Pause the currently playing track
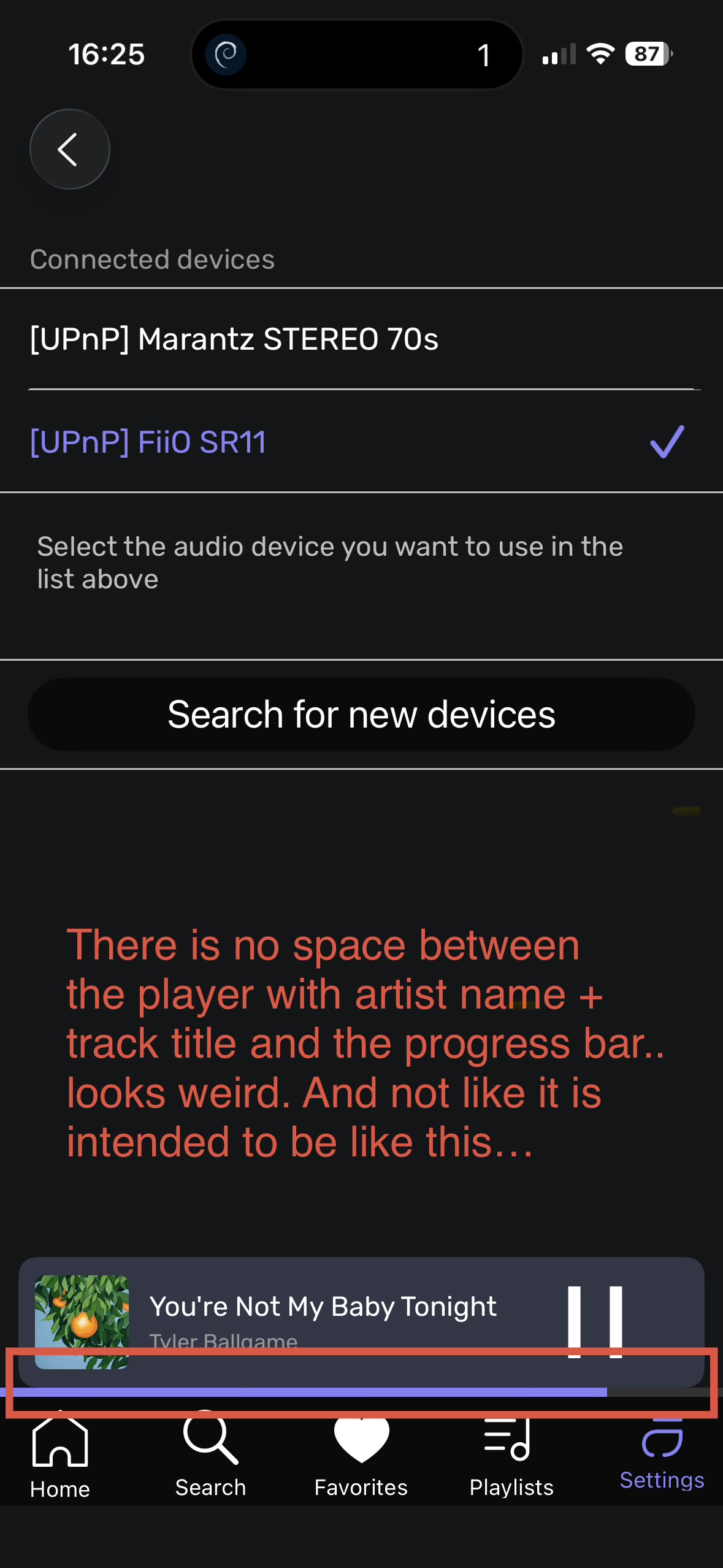Image resolution: width=723 pixels, height=1568 pixels. [594, 1321]
